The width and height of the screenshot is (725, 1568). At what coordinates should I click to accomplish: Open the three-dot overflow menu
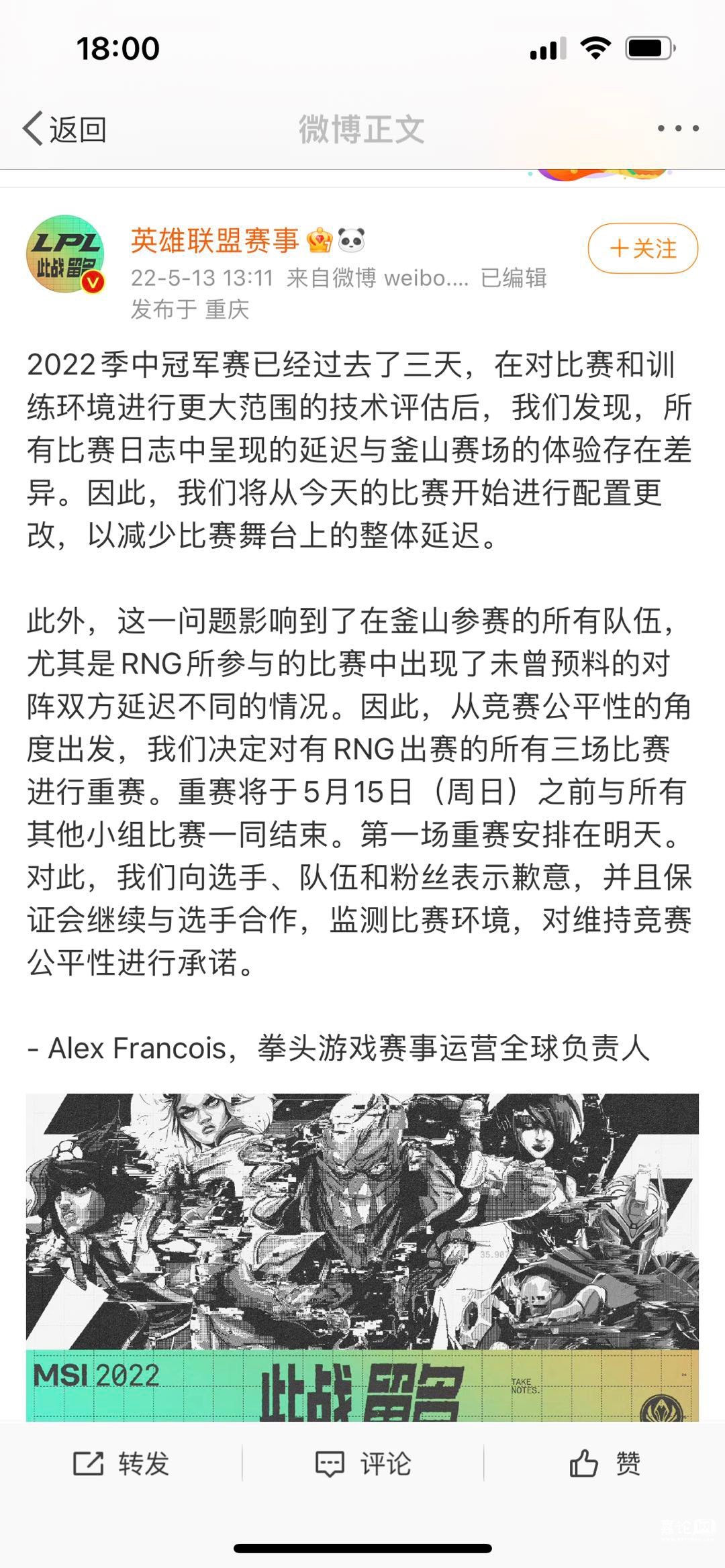(678, 128)
